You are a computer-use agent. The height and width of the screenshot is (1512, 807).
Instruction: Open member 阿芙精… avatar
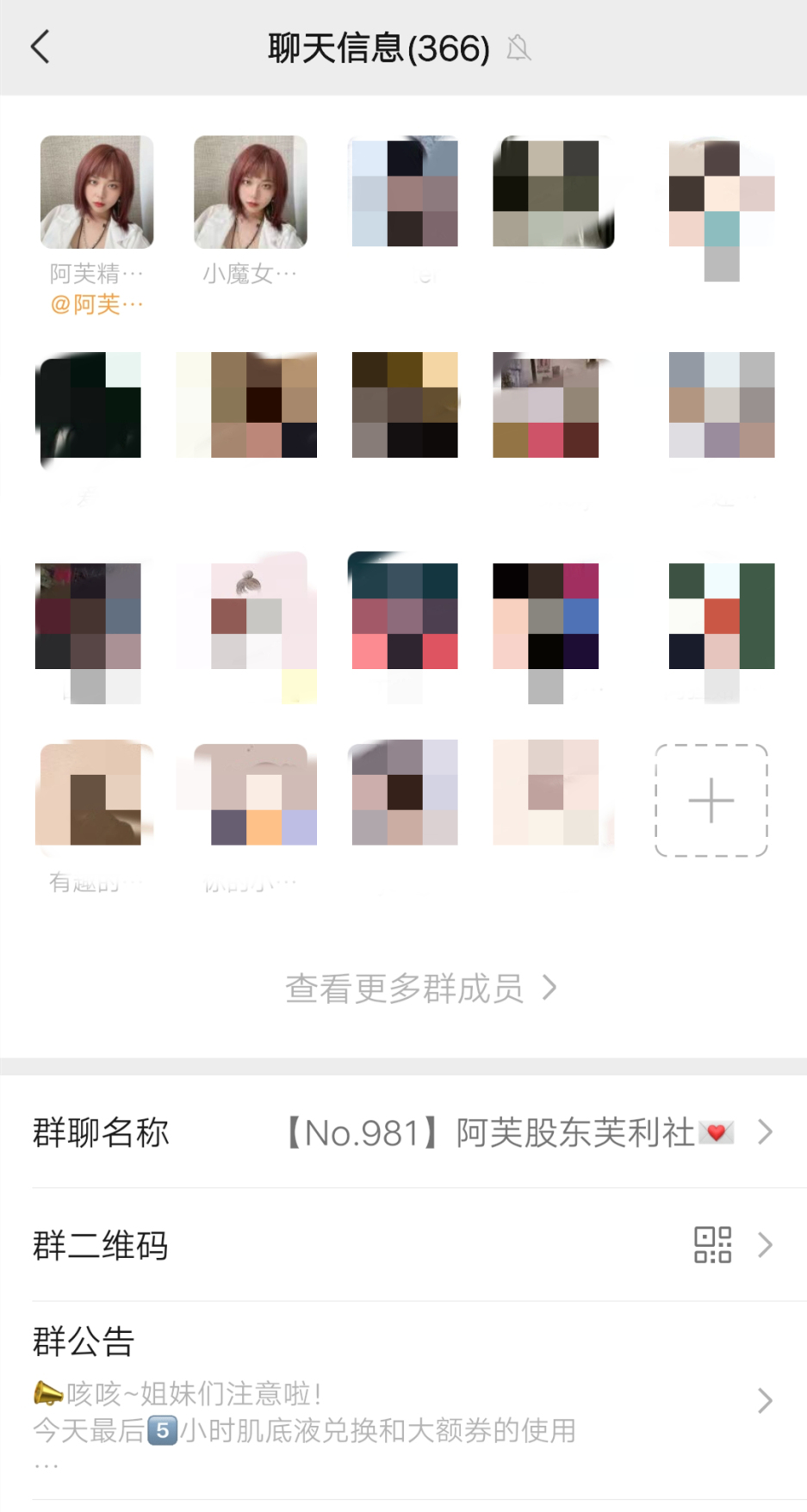pos(96,192)
